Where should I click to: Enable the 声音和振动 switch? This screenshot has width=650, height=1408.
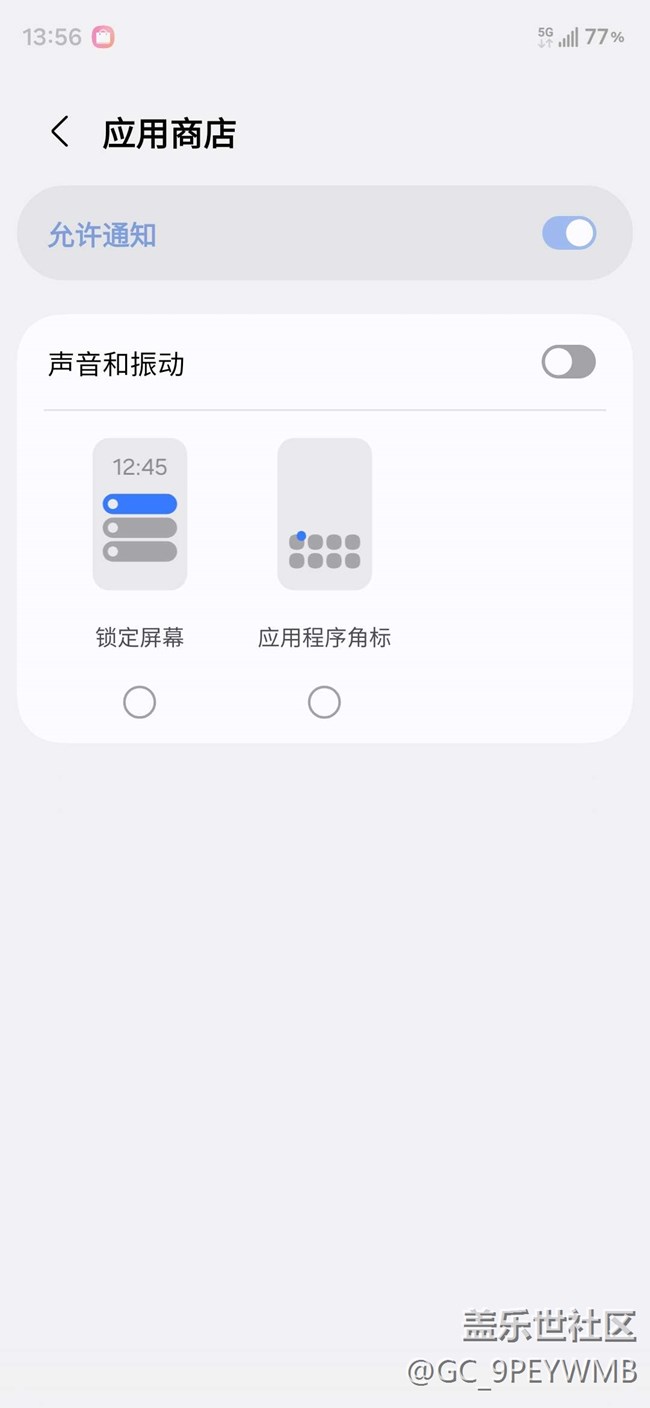(568, 362)
